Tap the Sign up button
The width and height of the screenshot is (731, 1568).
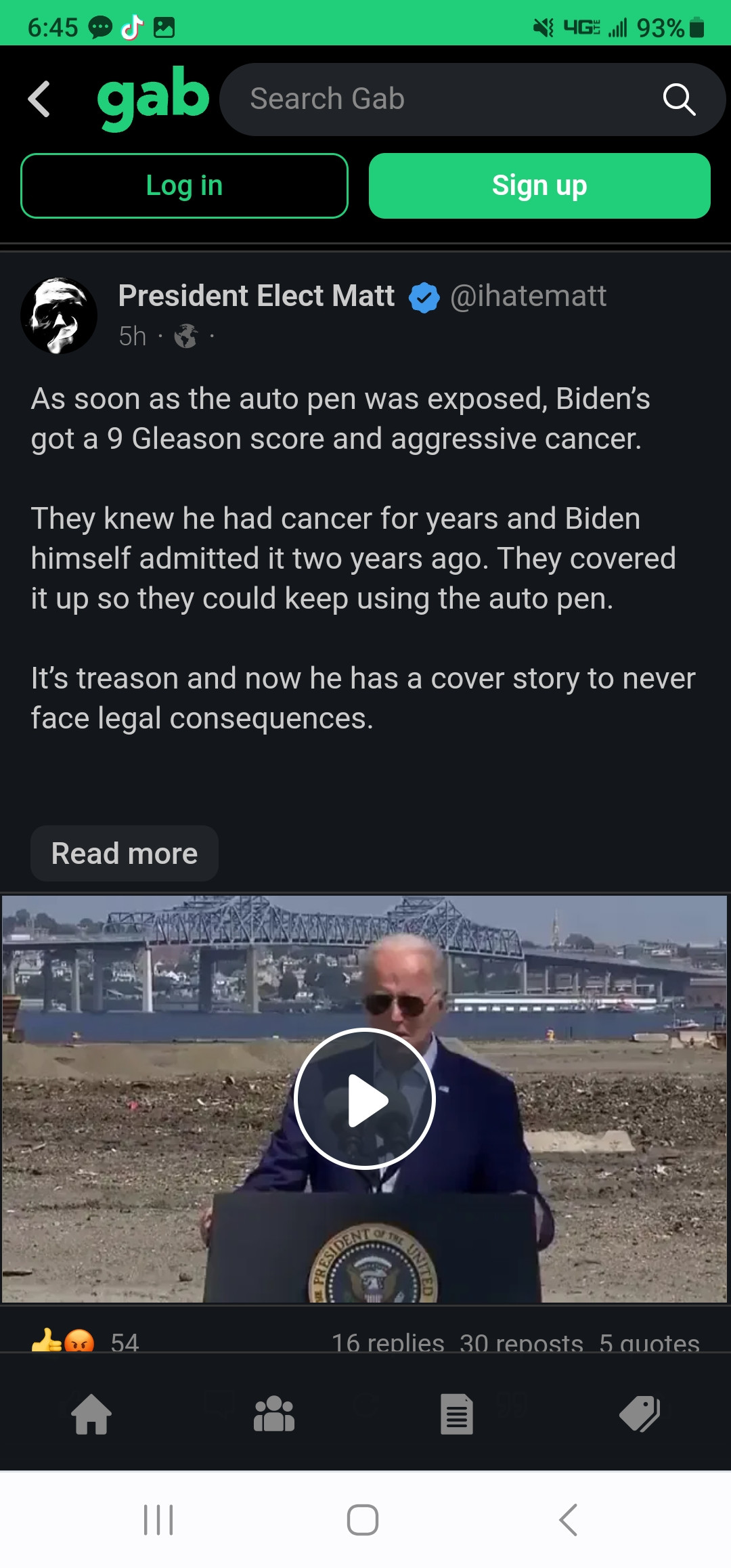point(539,186)
